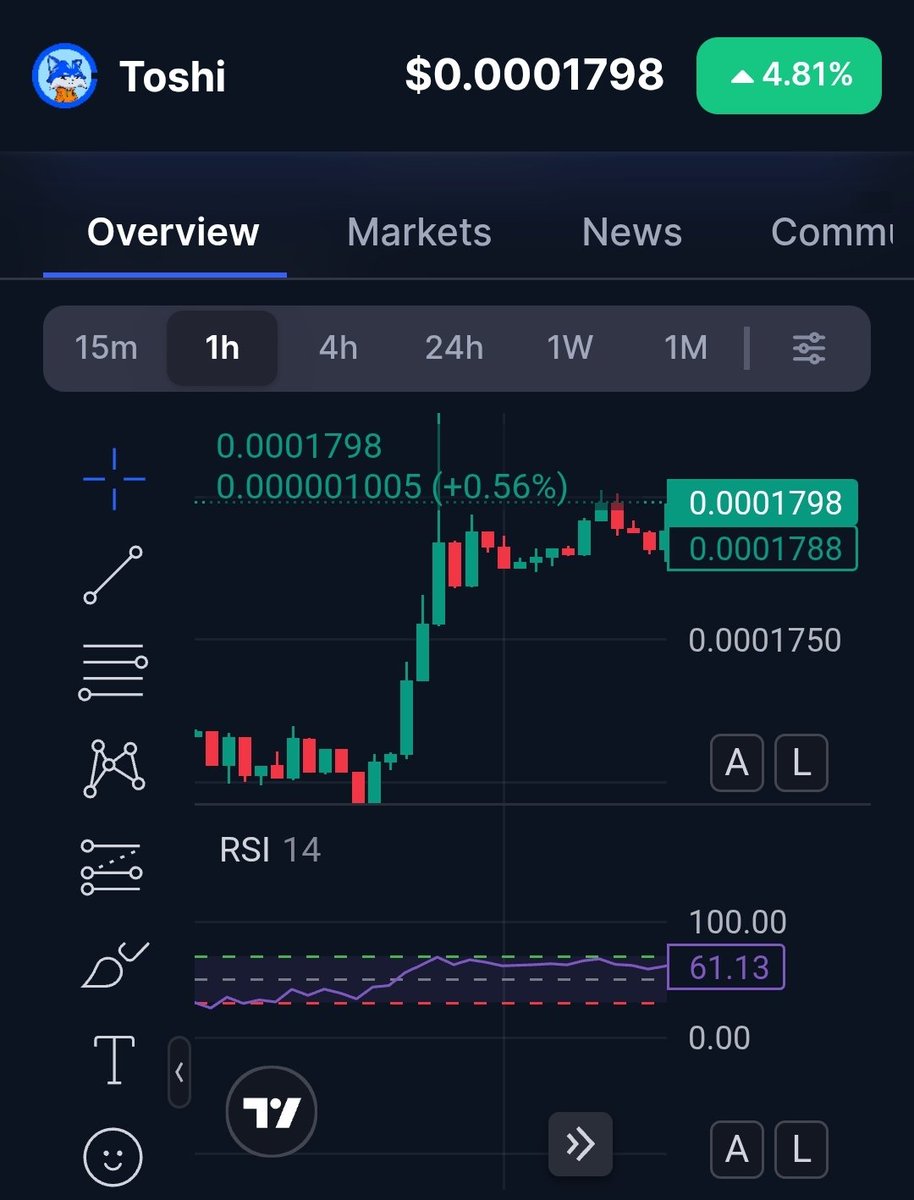Toggle log scale on the RSI pane
Viewport: 914px width, 1200px height.
coord(801,1148)
